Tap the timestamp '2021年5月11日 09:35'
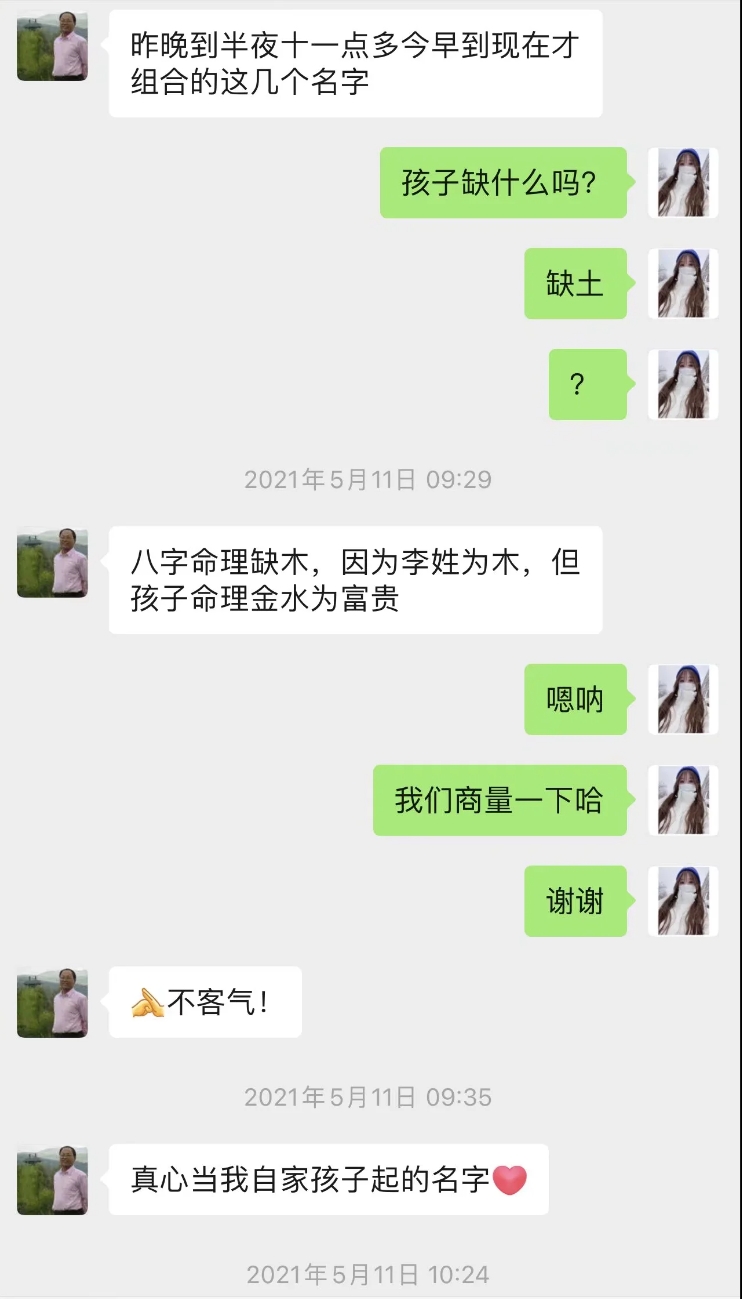The height and width of the screenshot is (1299, 742). [x=370, y=1096]
